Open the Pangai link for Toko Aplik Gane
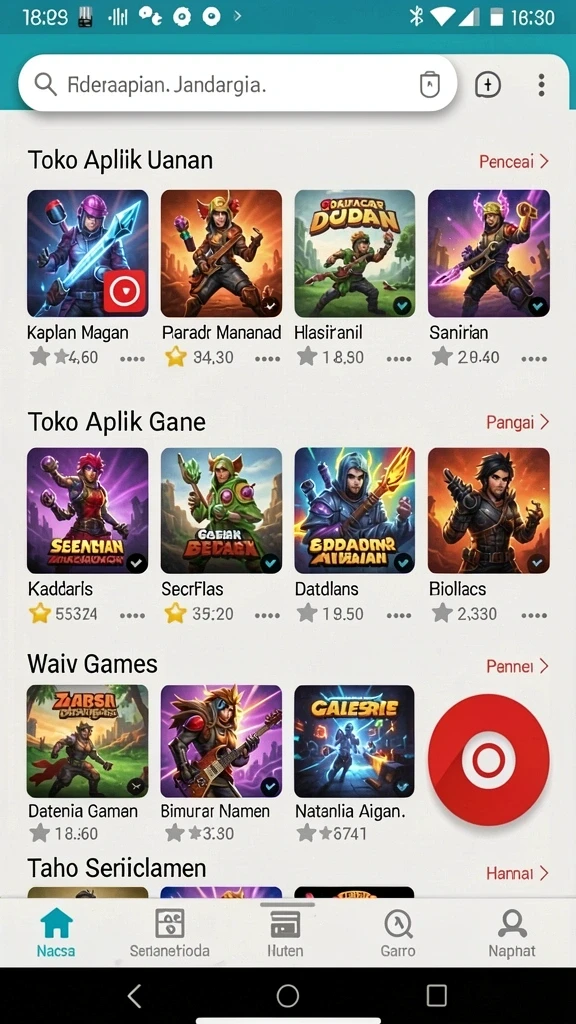Screen dimensions: 576x1024 tap(517, 423)
